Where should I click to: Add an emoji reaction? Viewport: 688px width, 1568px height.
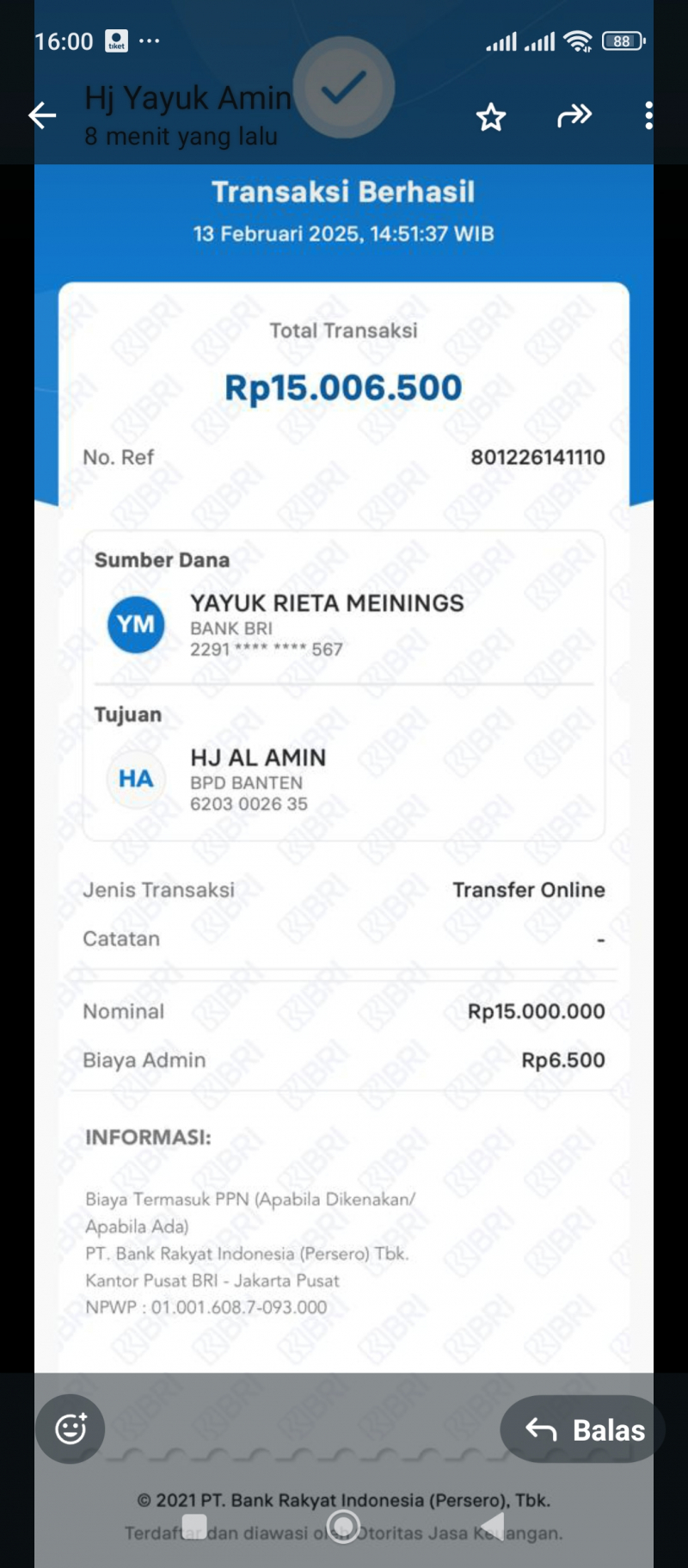(x=71, y=1429)
